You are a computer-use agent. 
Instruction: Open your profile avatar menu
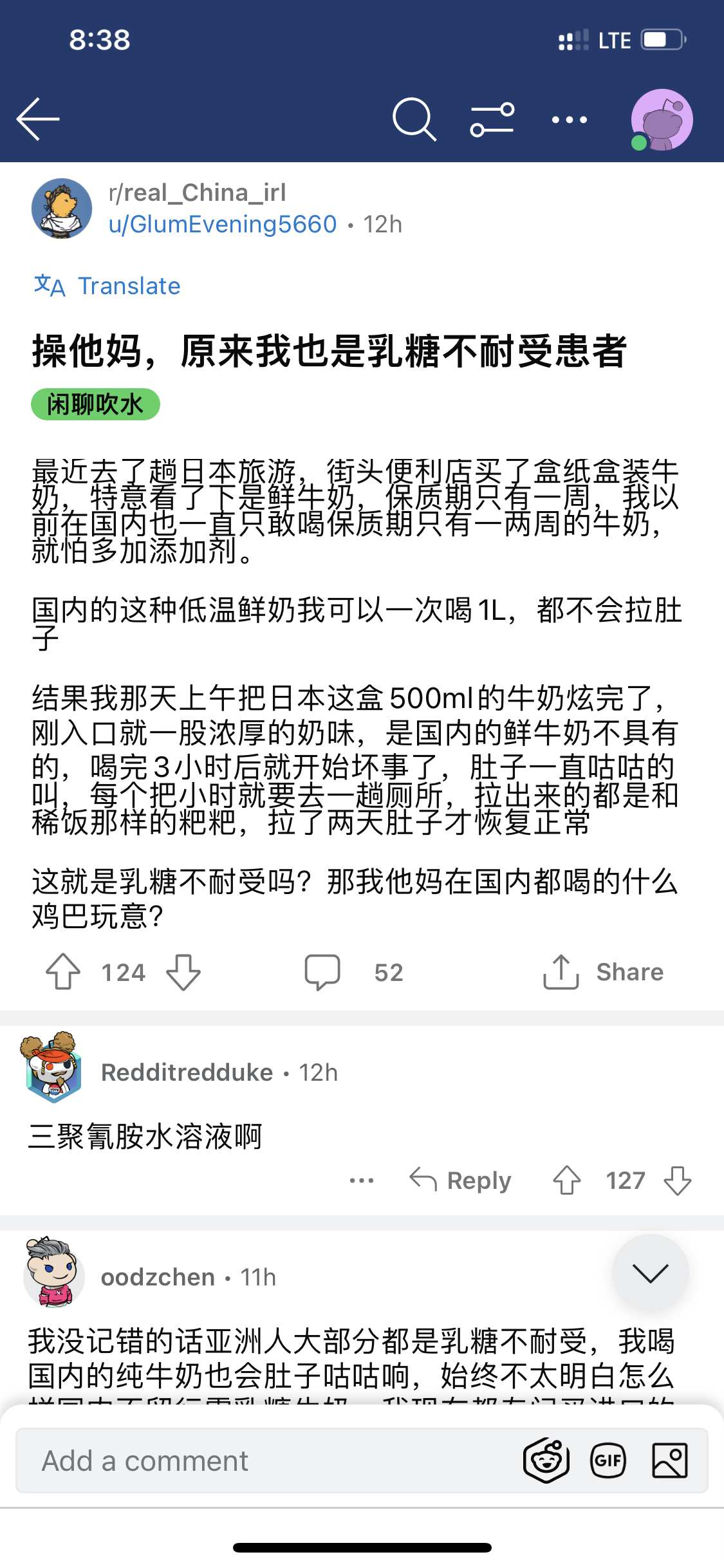tap(662, 120)
